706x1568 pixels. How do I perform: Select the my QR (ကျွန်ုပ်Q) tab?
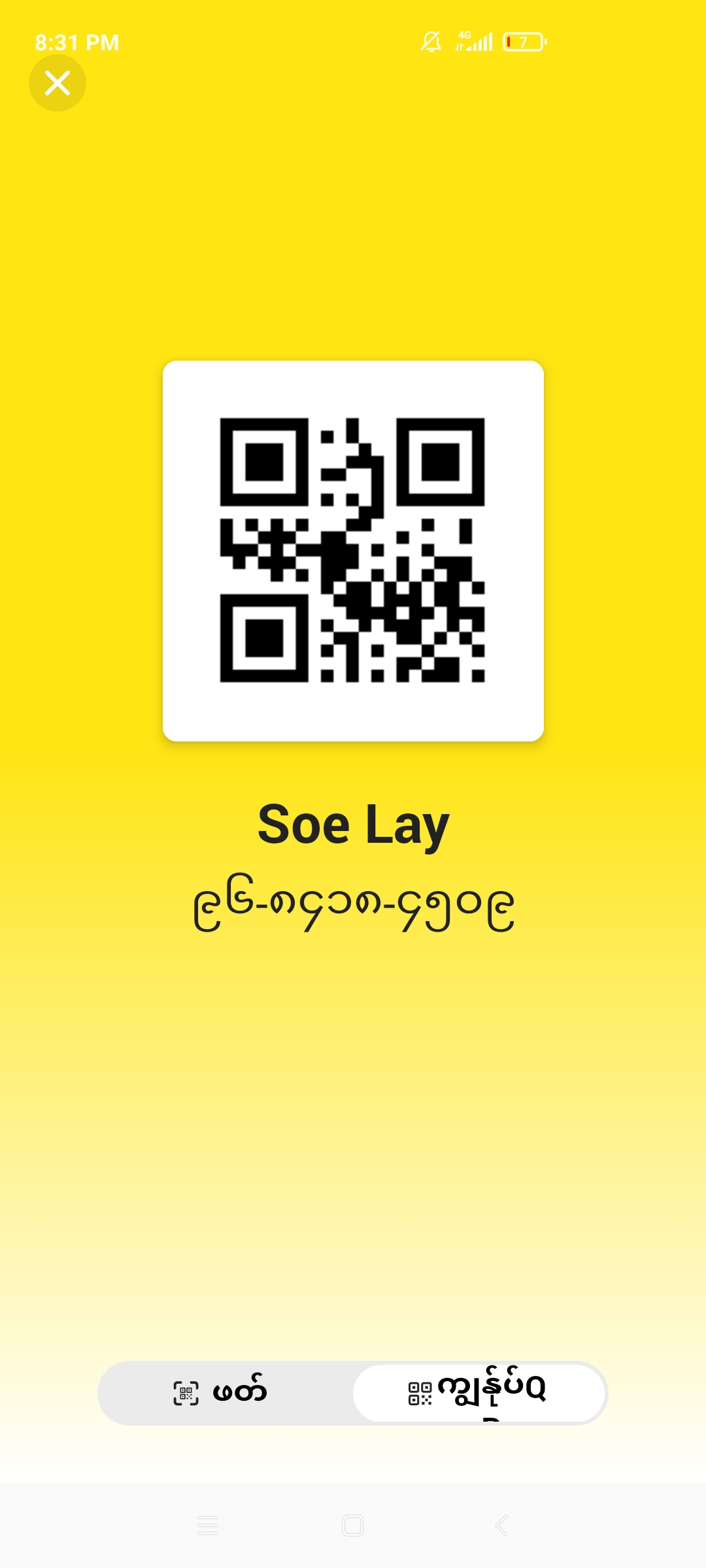tap(479, 1393)
